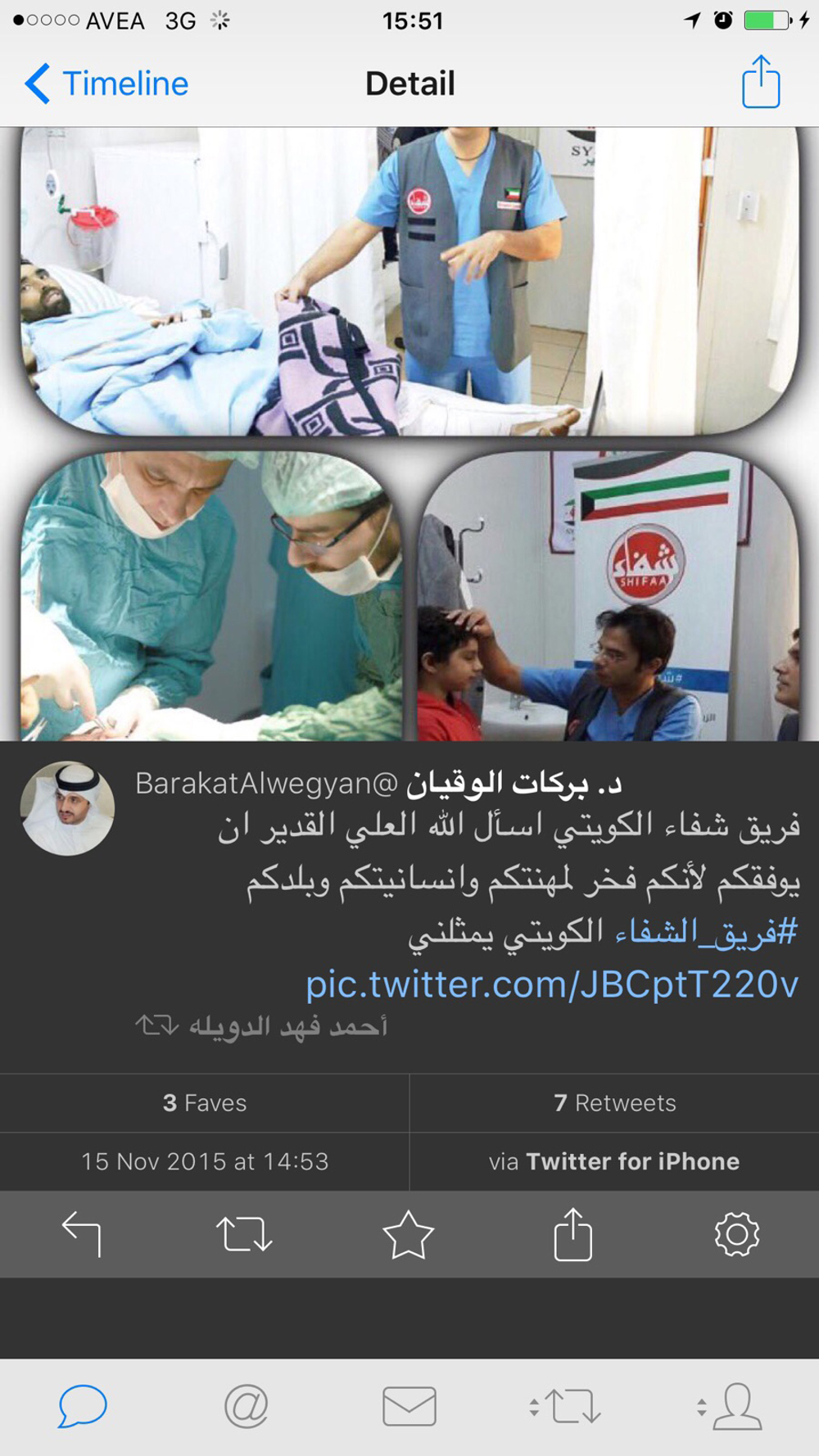Open the pic.twitter.com/JBCptT220v link

pyautogui.click(x=551, y=984)
